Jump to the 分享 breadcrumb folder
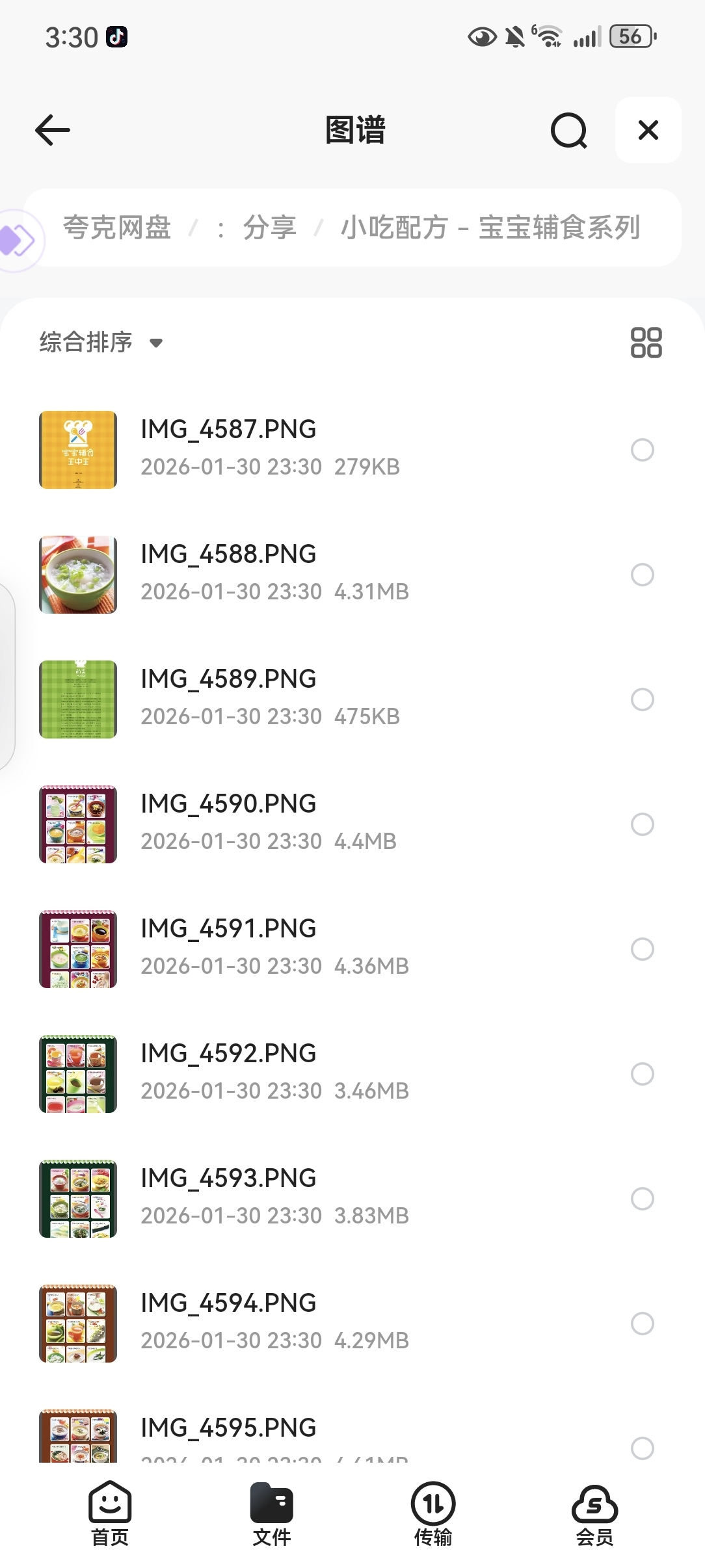705x1568 pixels. click(269, 228)
